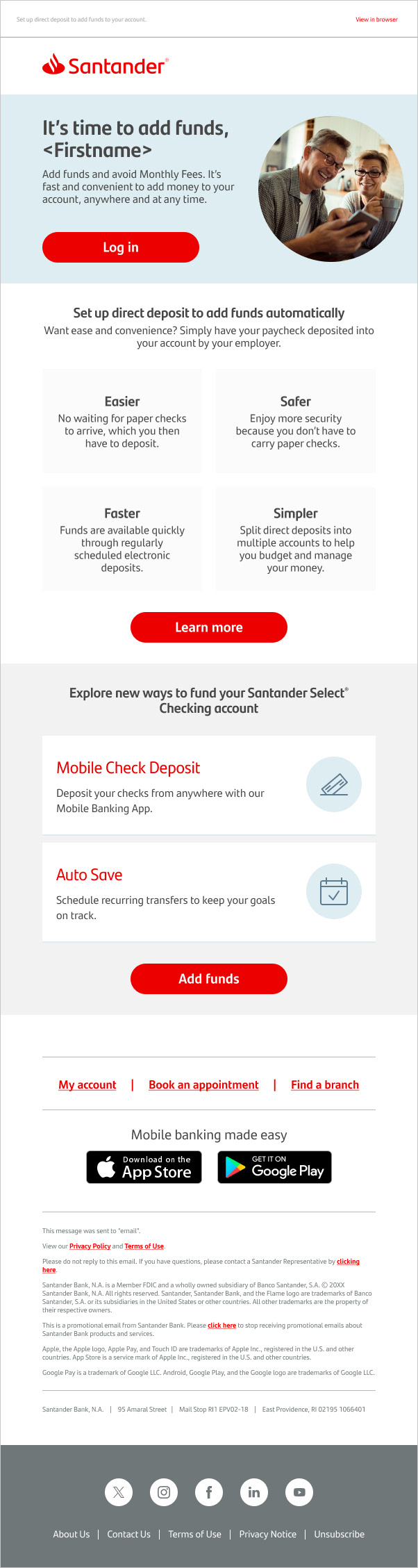
Task: Open the LinkedIn icon
Action: [x=254, y=1492]
